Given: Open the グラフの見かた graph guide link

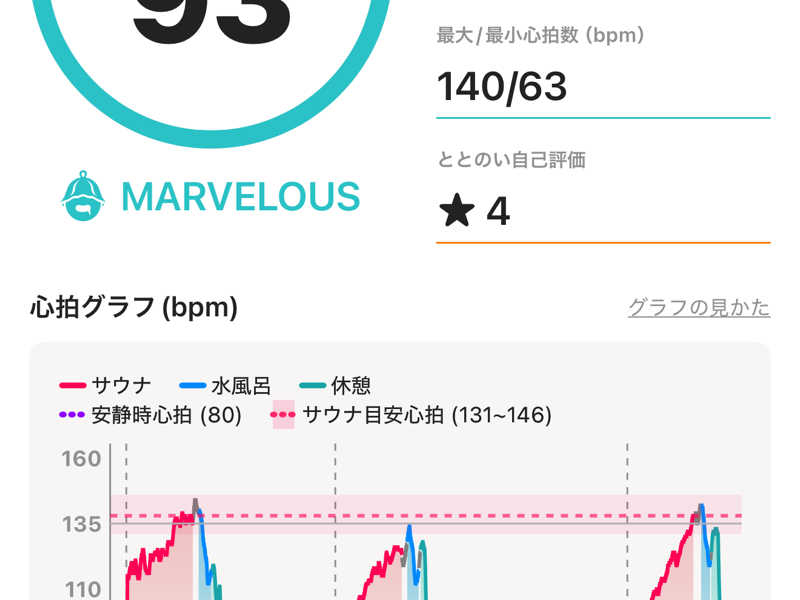Looking at the screenshot, I should (698, 307).
